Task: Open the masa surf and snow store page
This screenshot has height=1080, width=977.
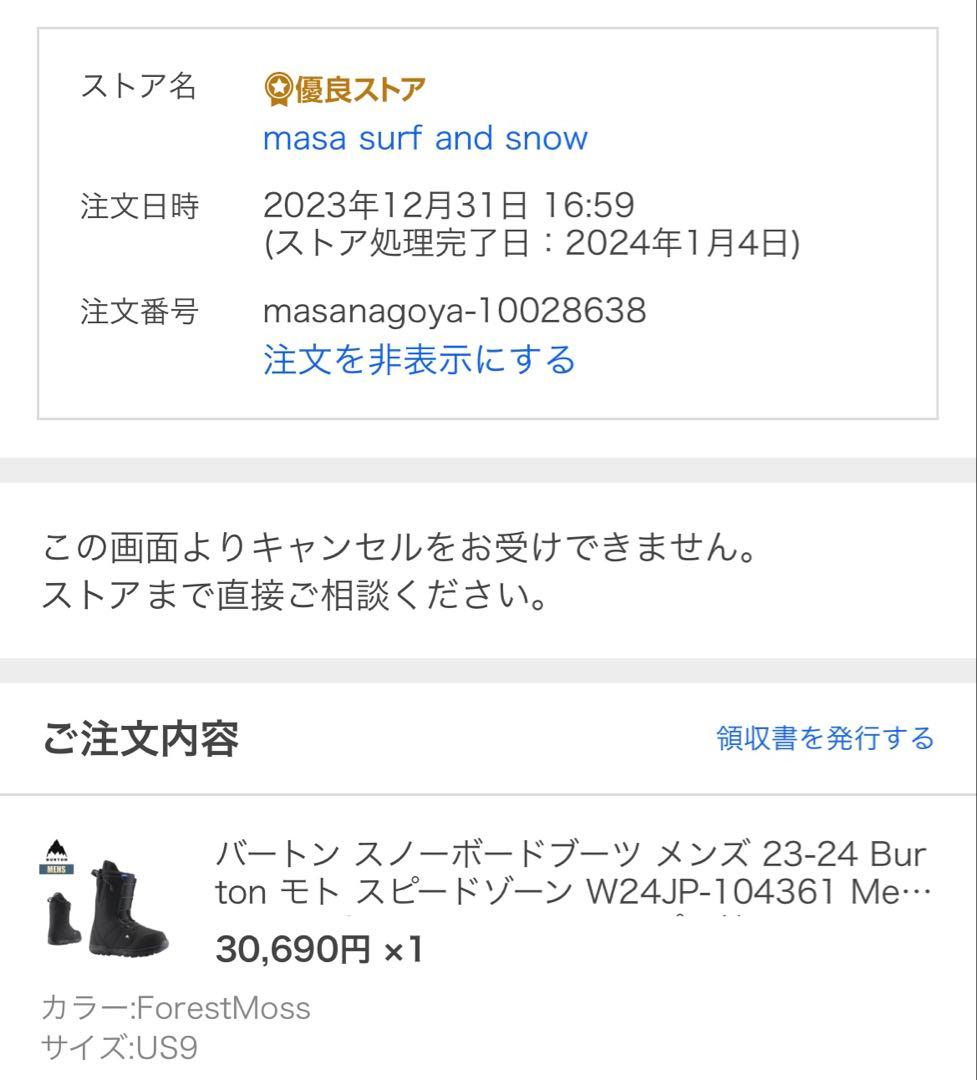Action: [426, 138]
